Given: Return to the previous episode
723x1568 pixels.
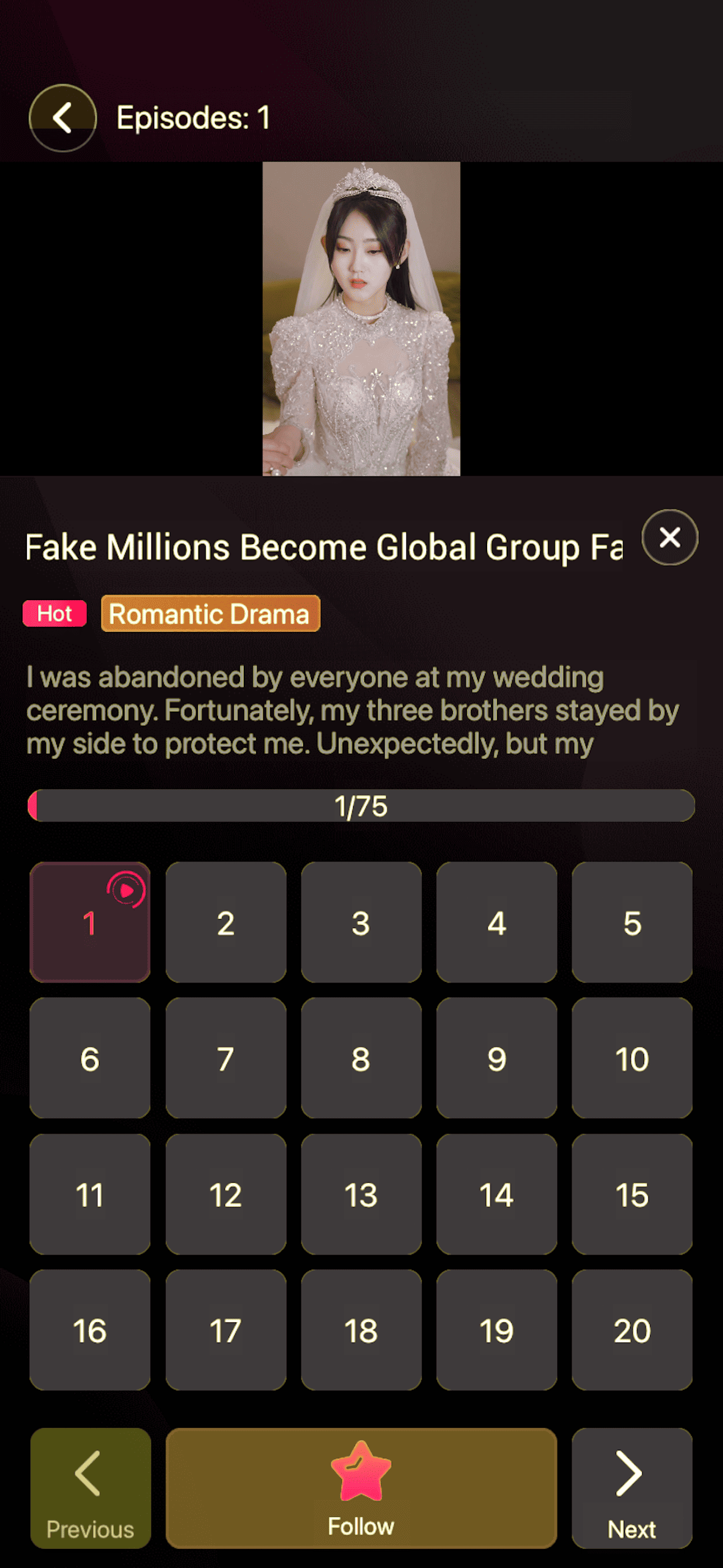Looking at the screenshot, I should (x=90, y=1488).
